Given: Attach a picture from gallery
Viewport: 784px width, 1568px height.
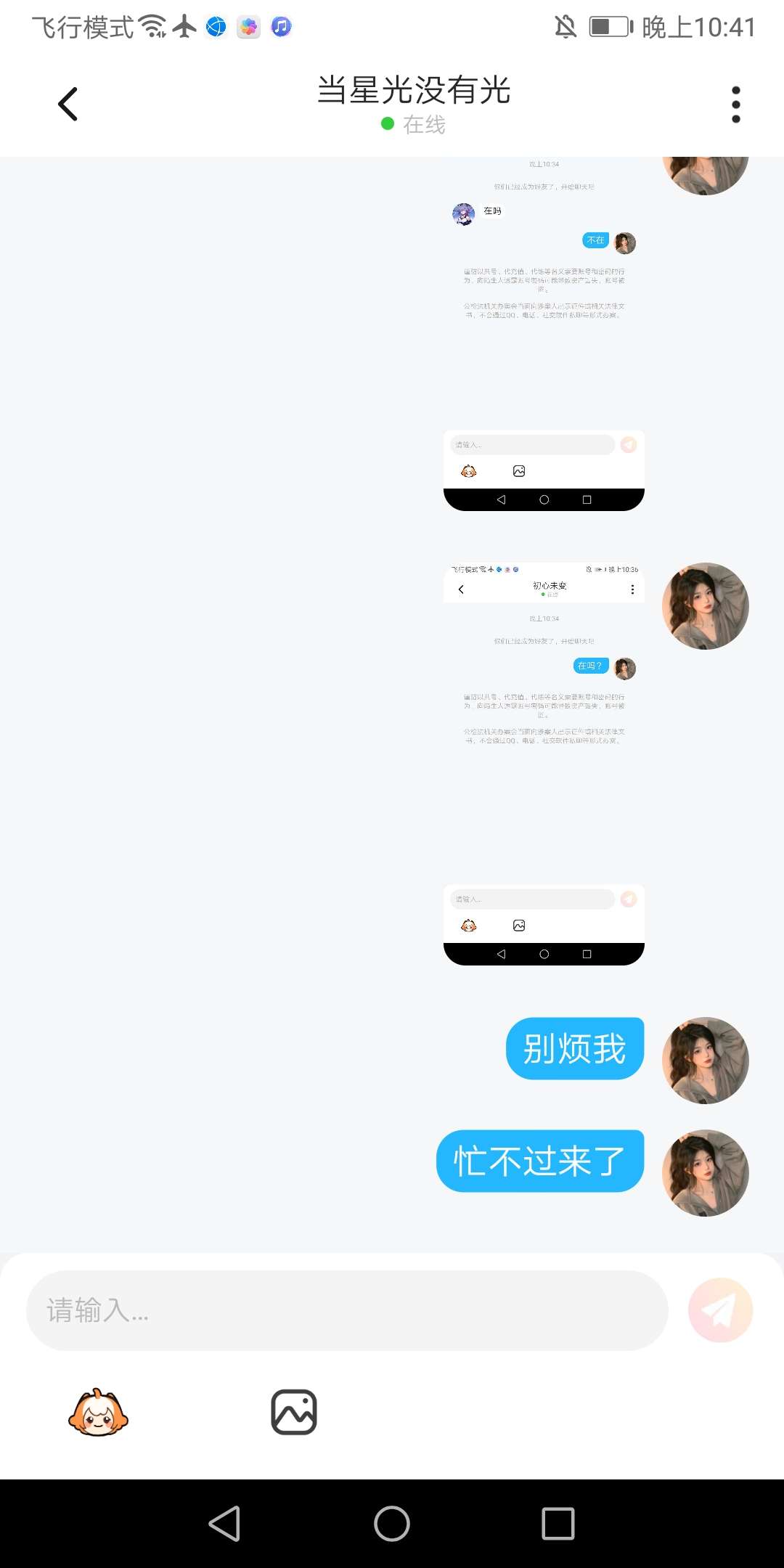Looking at the screenshot, I should (294, 1413).
